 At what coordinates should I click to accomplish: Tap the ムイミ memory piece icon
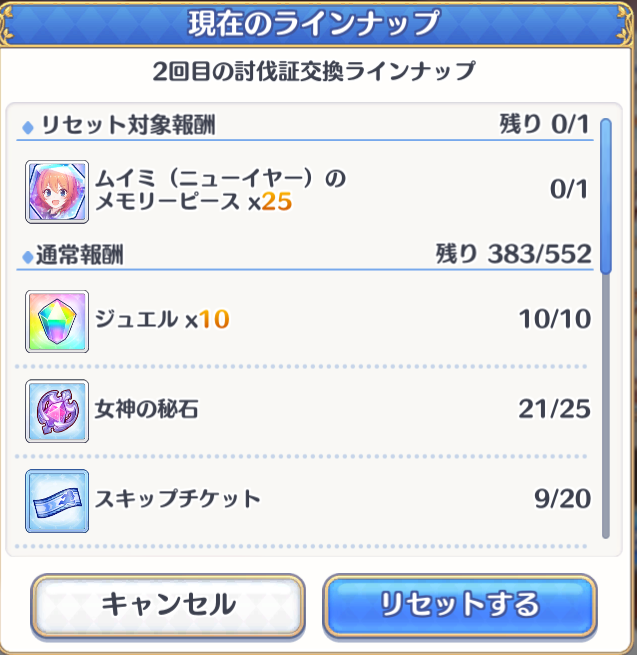(x=57, y=191)
